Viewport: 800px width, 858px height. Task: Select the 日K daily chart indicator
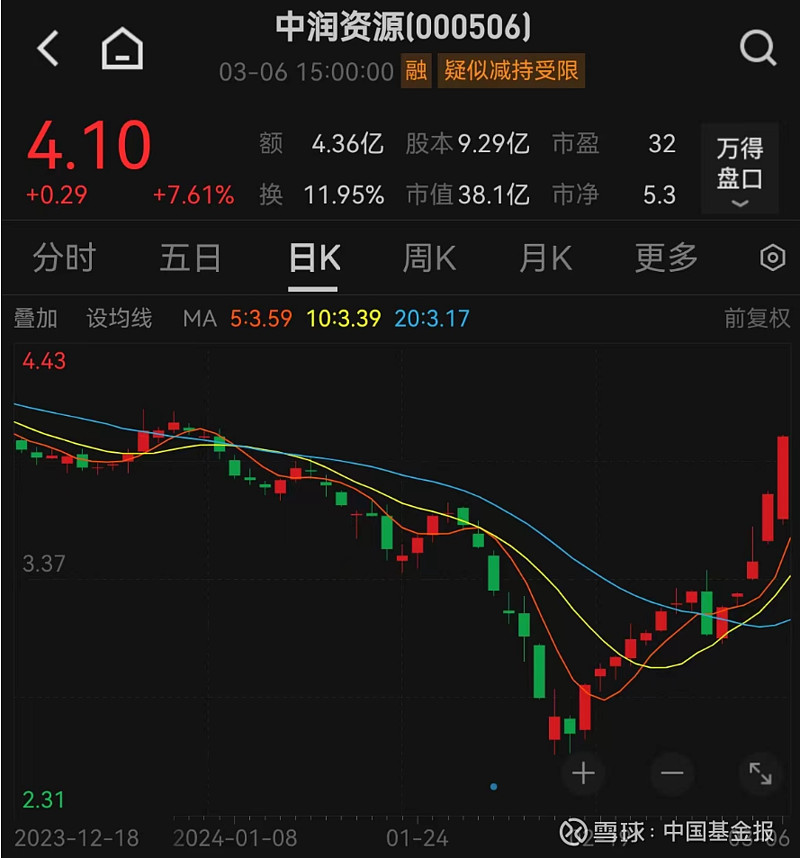pyautogui.click(x=313, y=258)
